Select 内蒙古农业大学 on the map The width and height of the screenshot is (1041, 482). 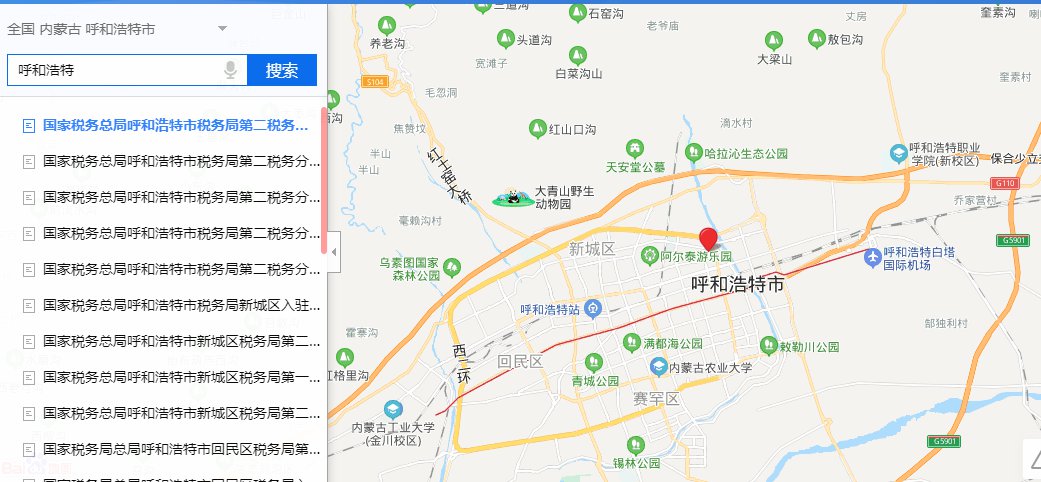click(658, 367)
